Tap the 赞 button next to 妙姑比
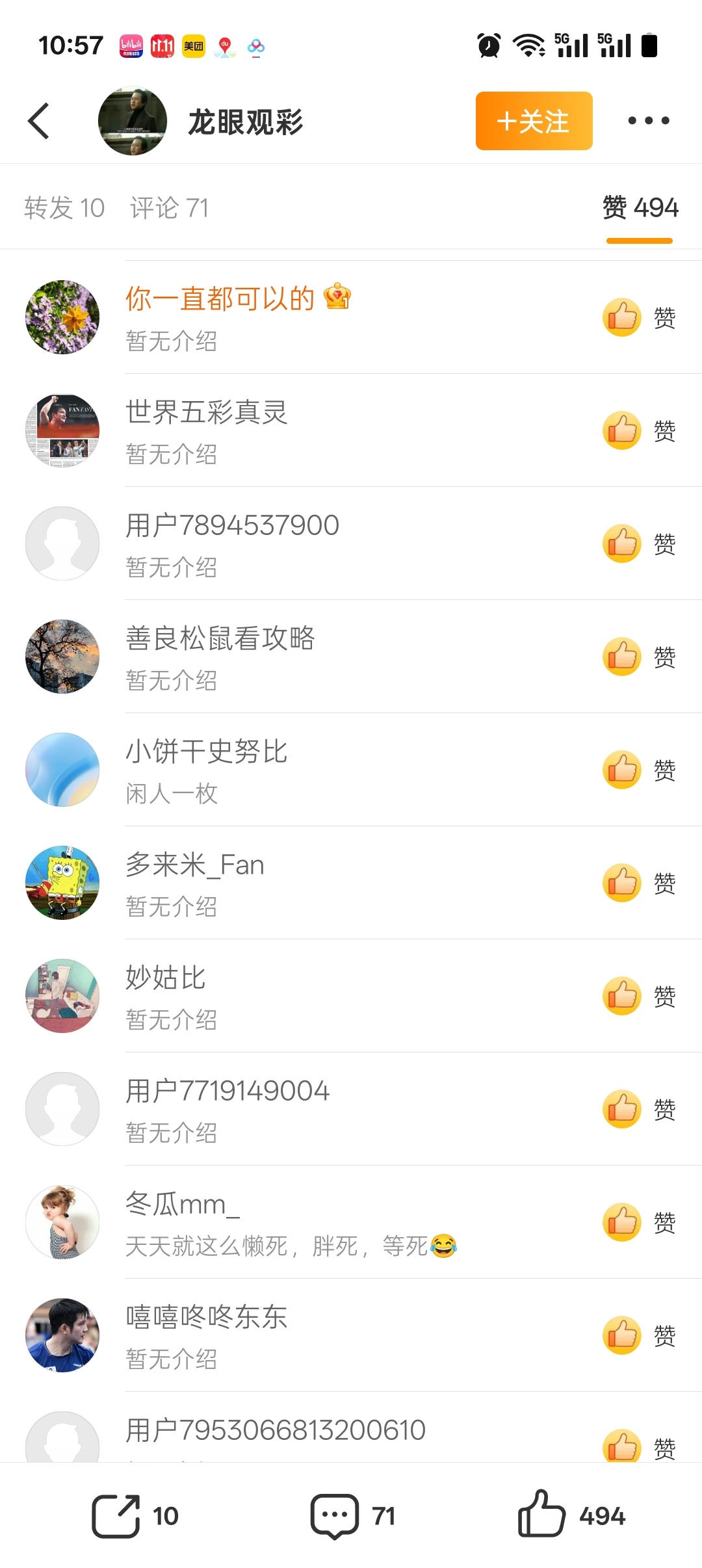The width and height of the screenshot is (702, 1568). [639, 996]
